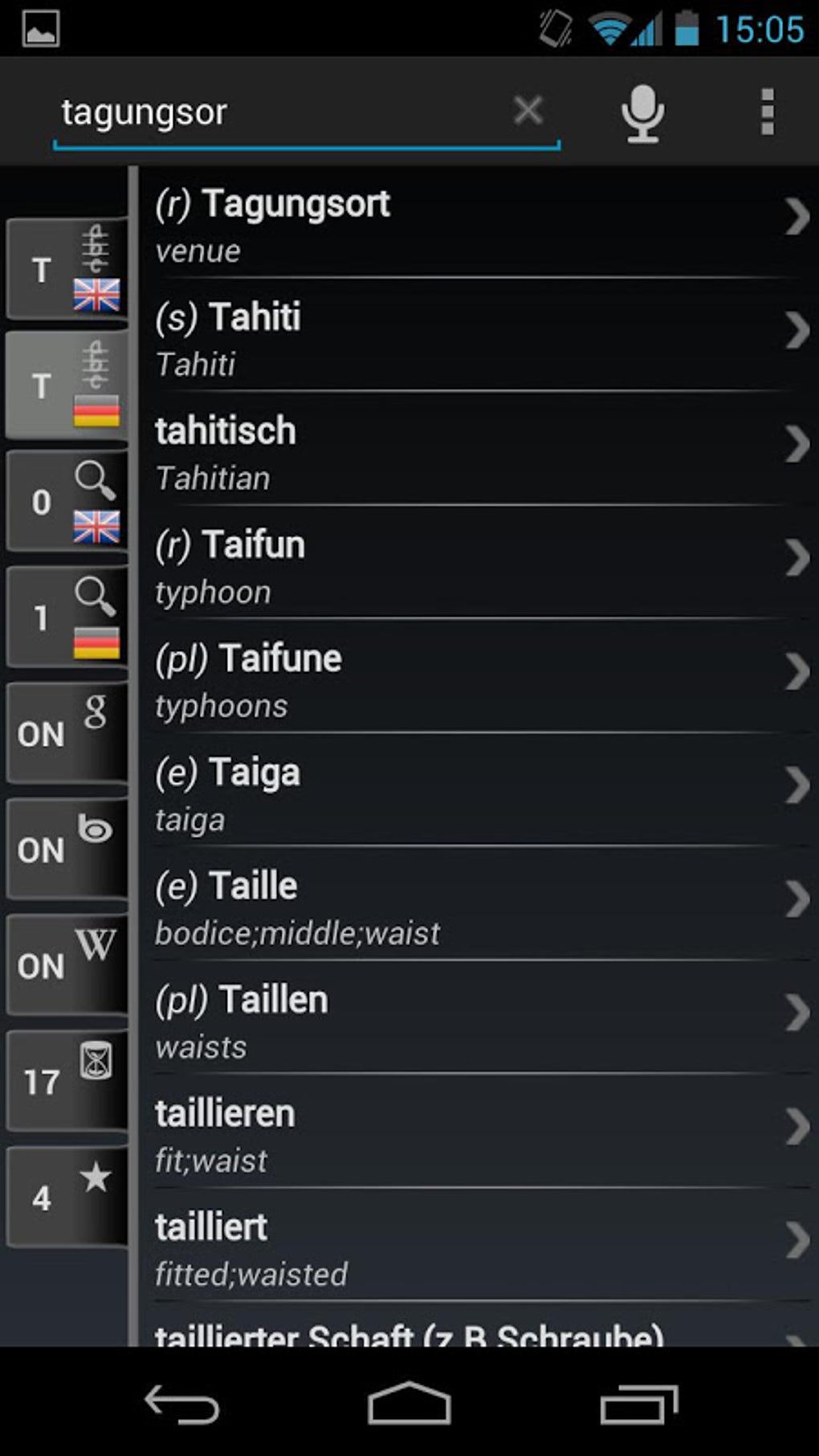Open the history tab showing 17
The height and width of the screenshot is (1456, 819).
click(x=67, y=1081)
